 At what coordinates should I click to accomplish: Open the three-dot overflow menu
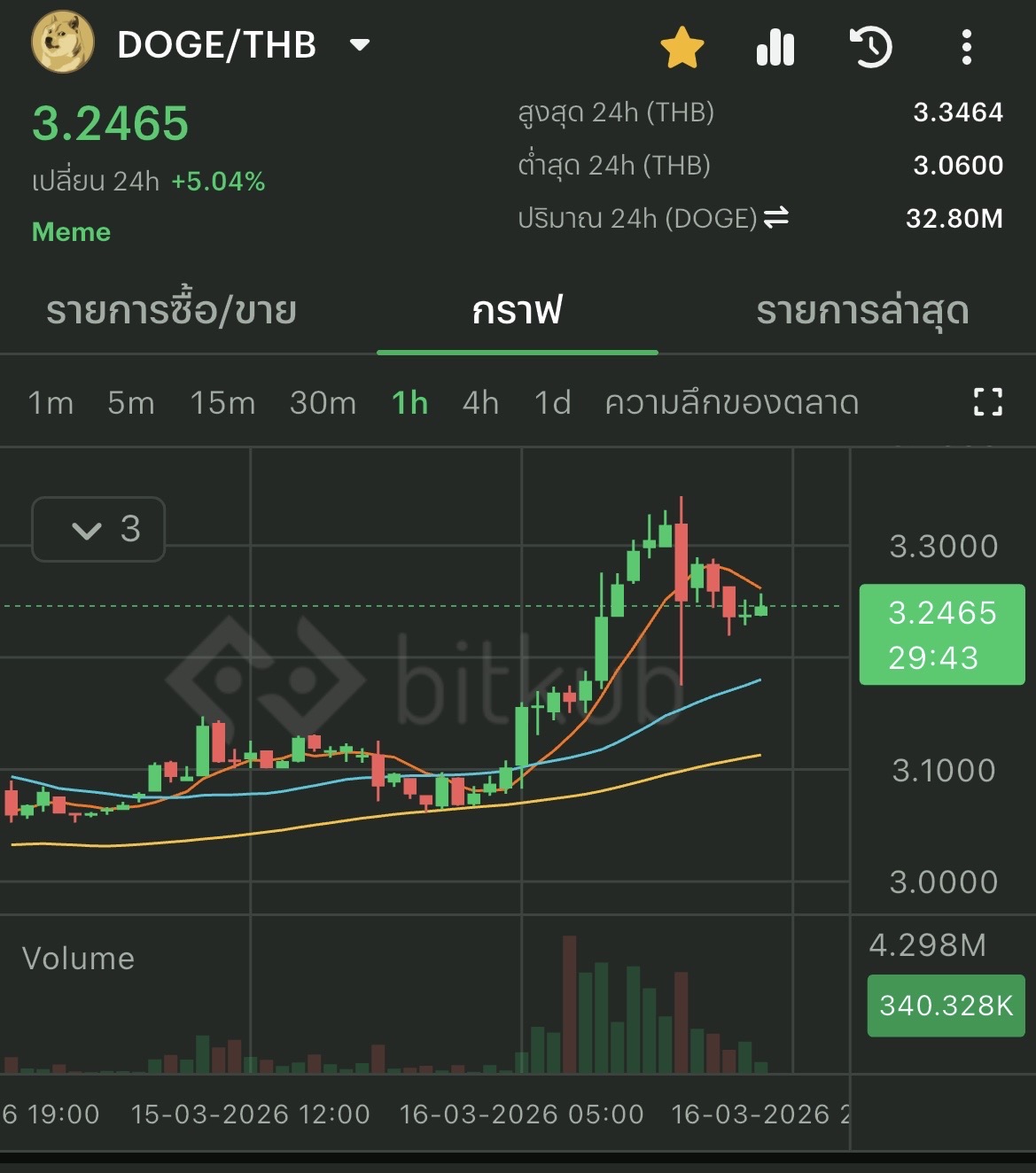click(x=966, y=48)
